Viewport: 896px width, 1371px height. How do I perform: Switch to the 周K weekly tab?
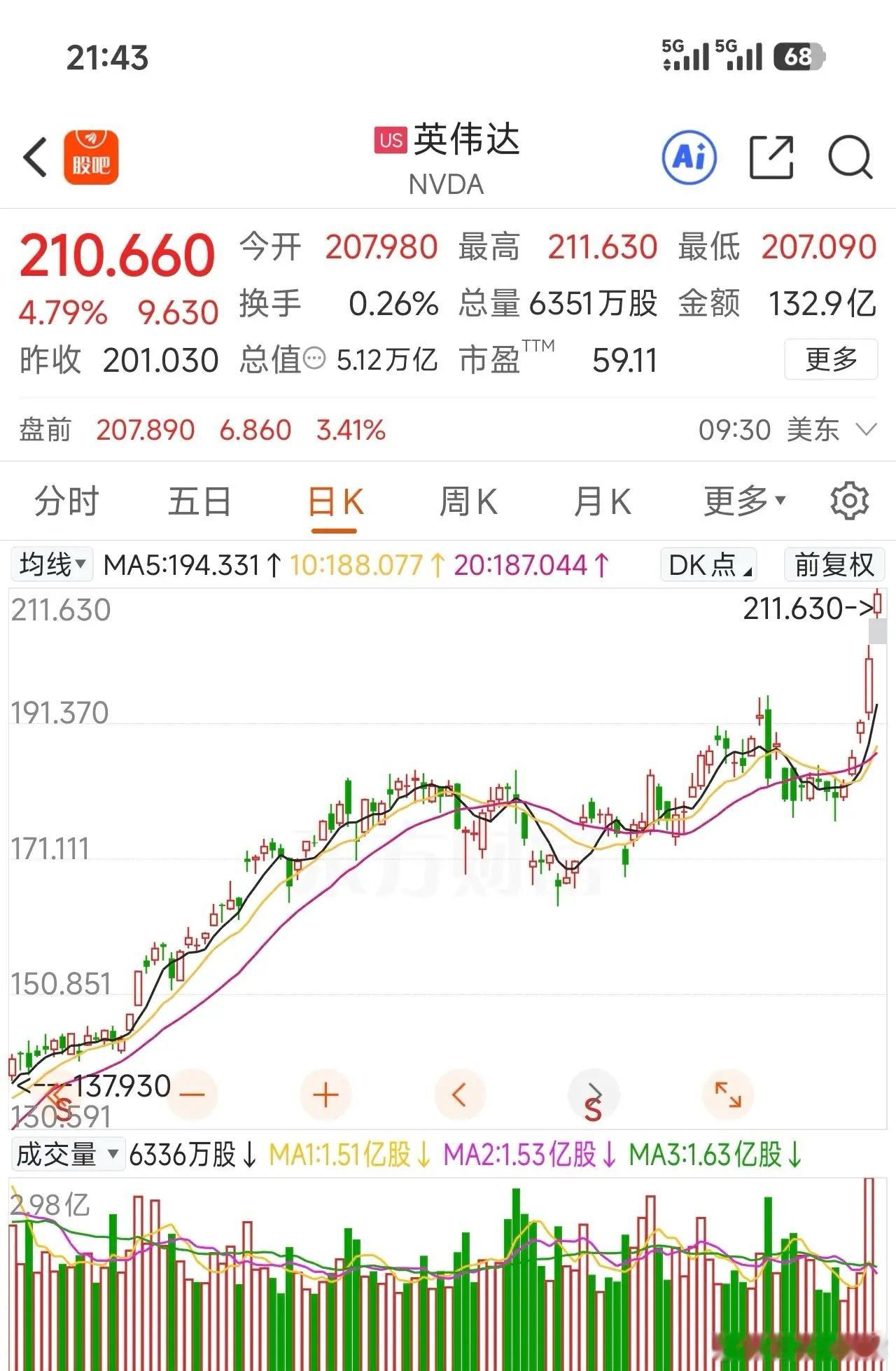pos(468,500)
